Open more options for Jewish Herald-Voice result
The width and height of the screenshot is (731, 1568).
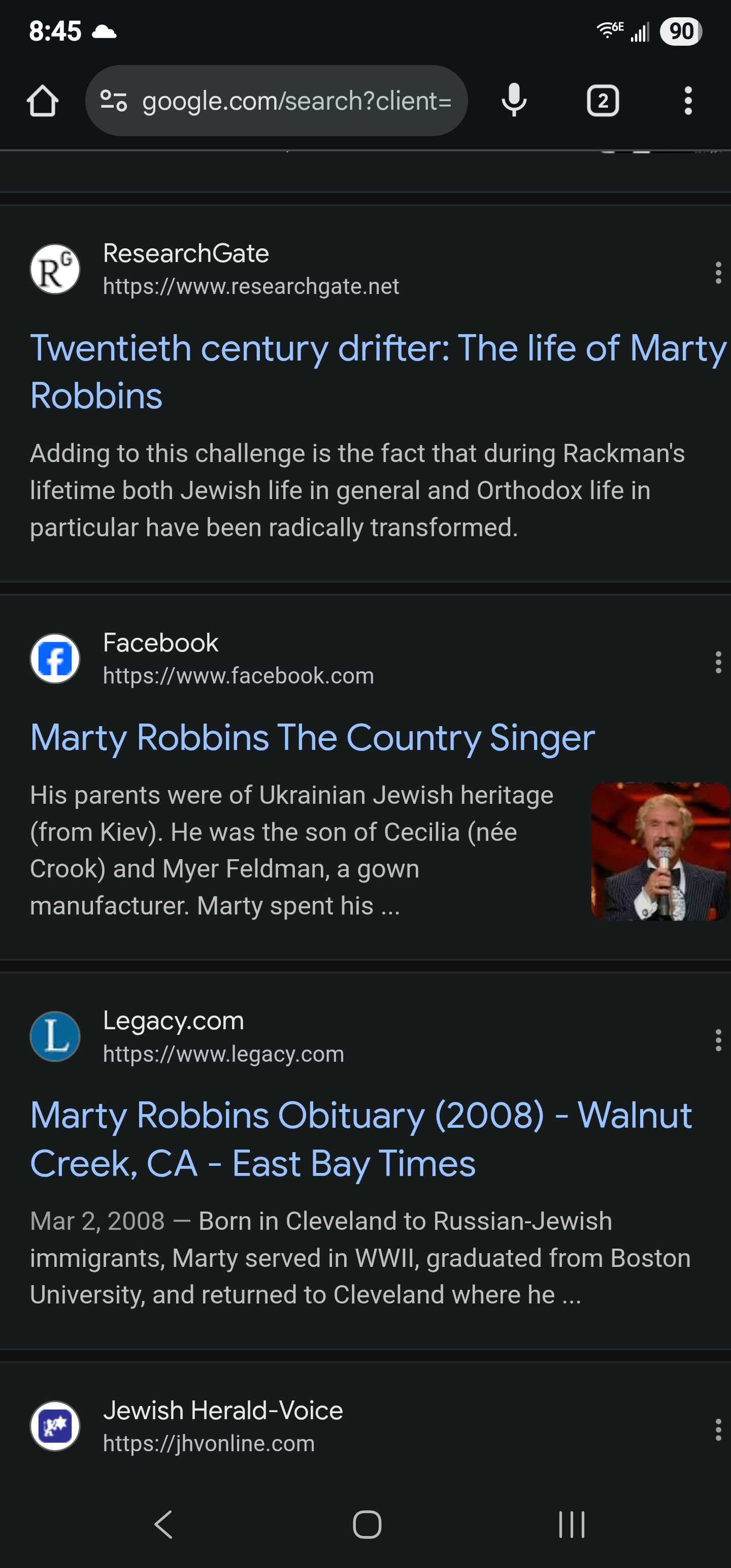[x=718, y=1430]
